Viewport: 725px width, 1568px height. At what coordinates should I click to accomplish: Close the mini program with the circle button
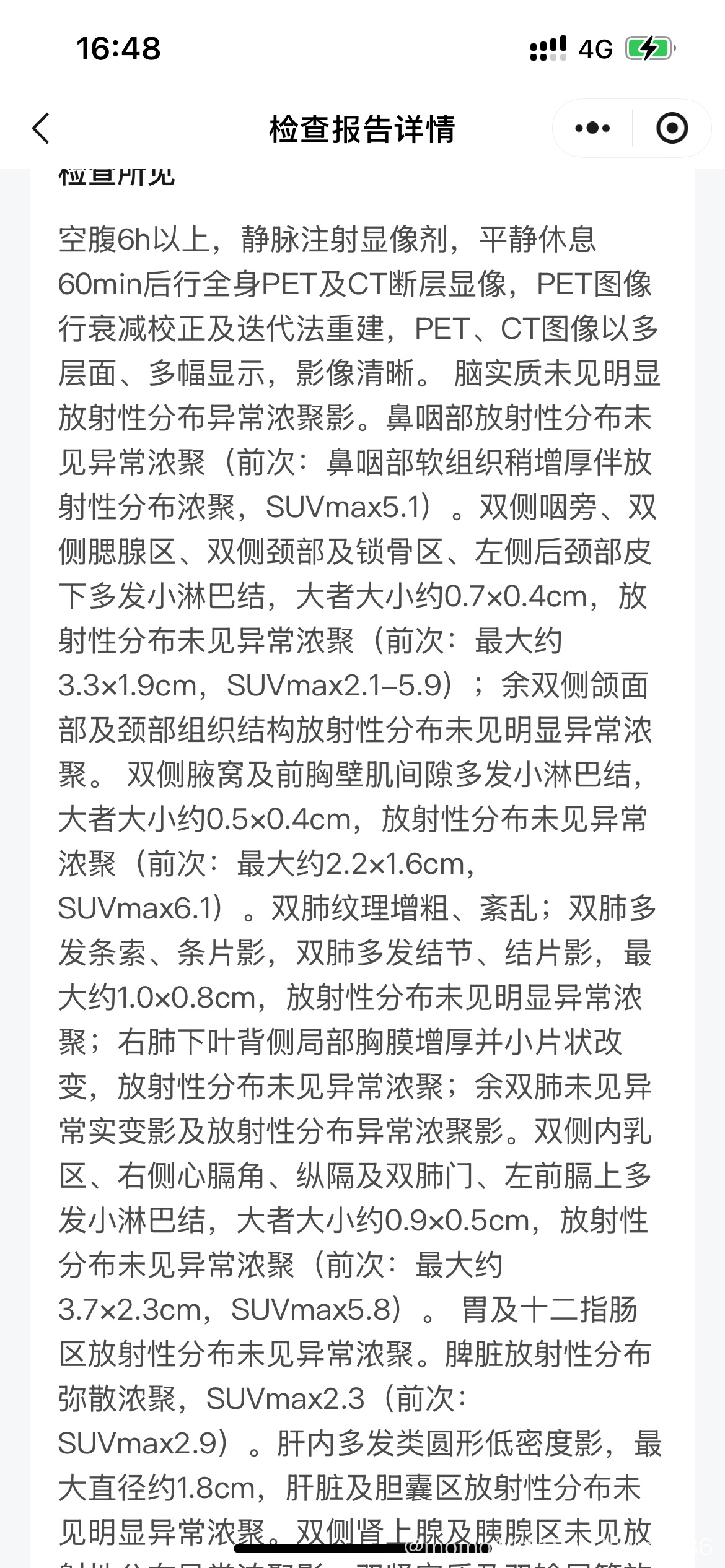click(x=672, y=128)
